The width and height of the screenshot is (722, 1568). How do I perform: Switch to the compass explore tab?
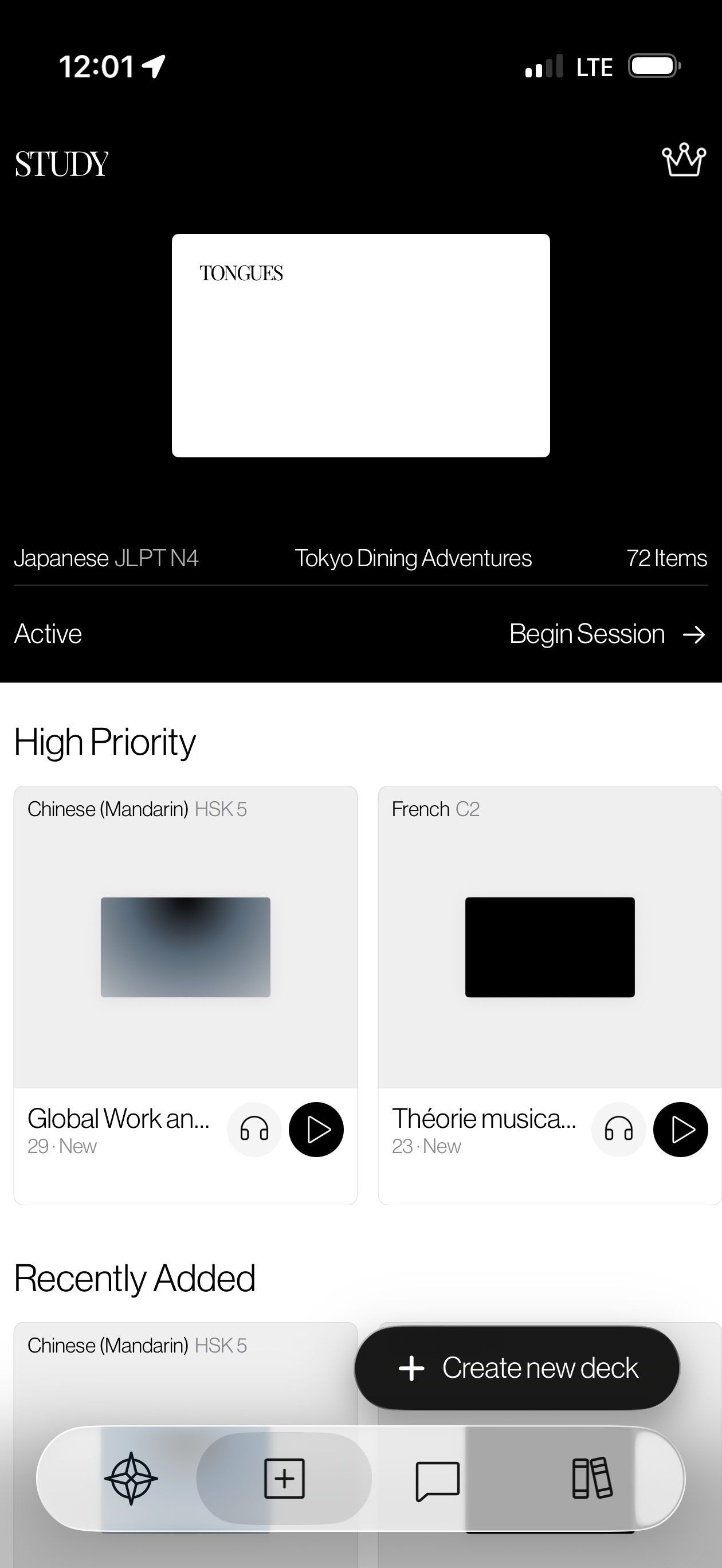(x=131, y=1479)
